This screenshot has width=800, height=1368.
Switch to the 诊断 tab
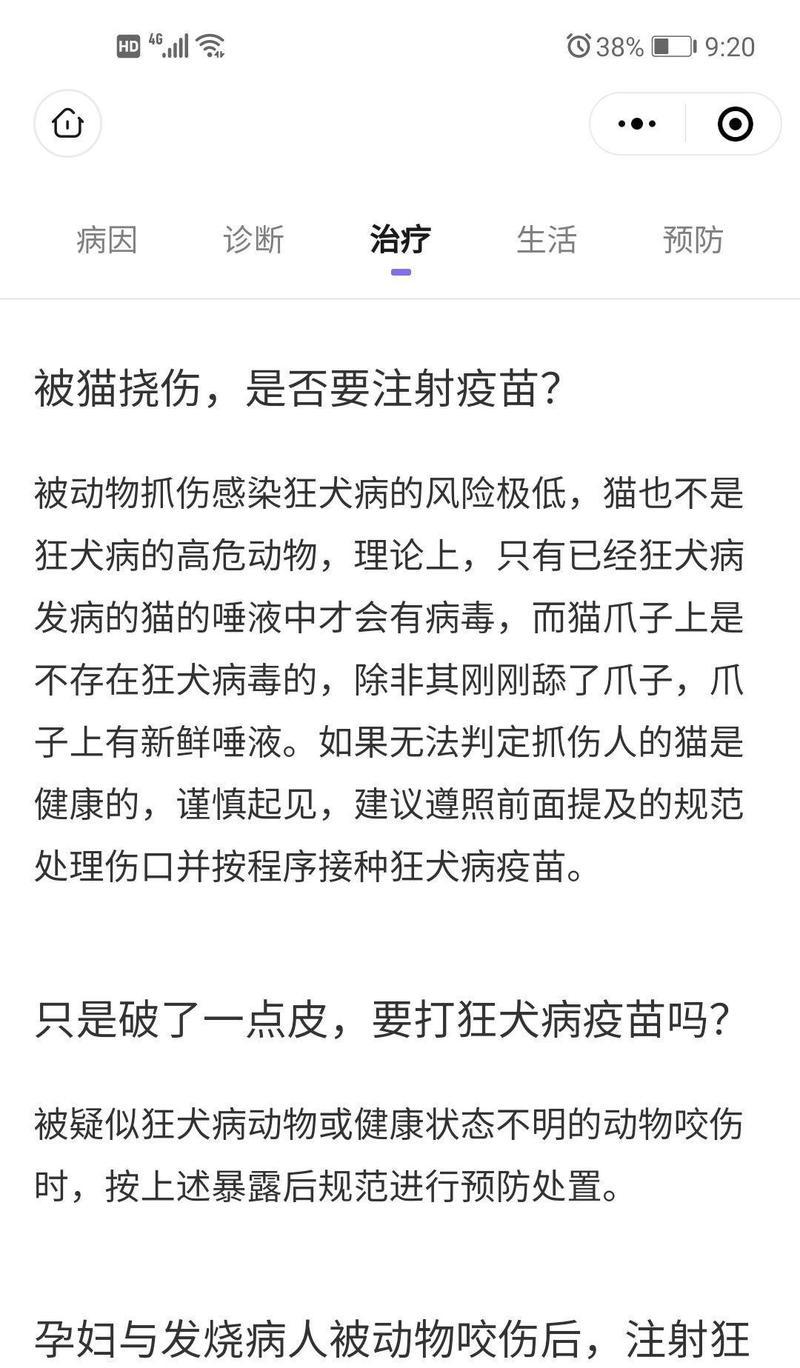coord(254,240)
